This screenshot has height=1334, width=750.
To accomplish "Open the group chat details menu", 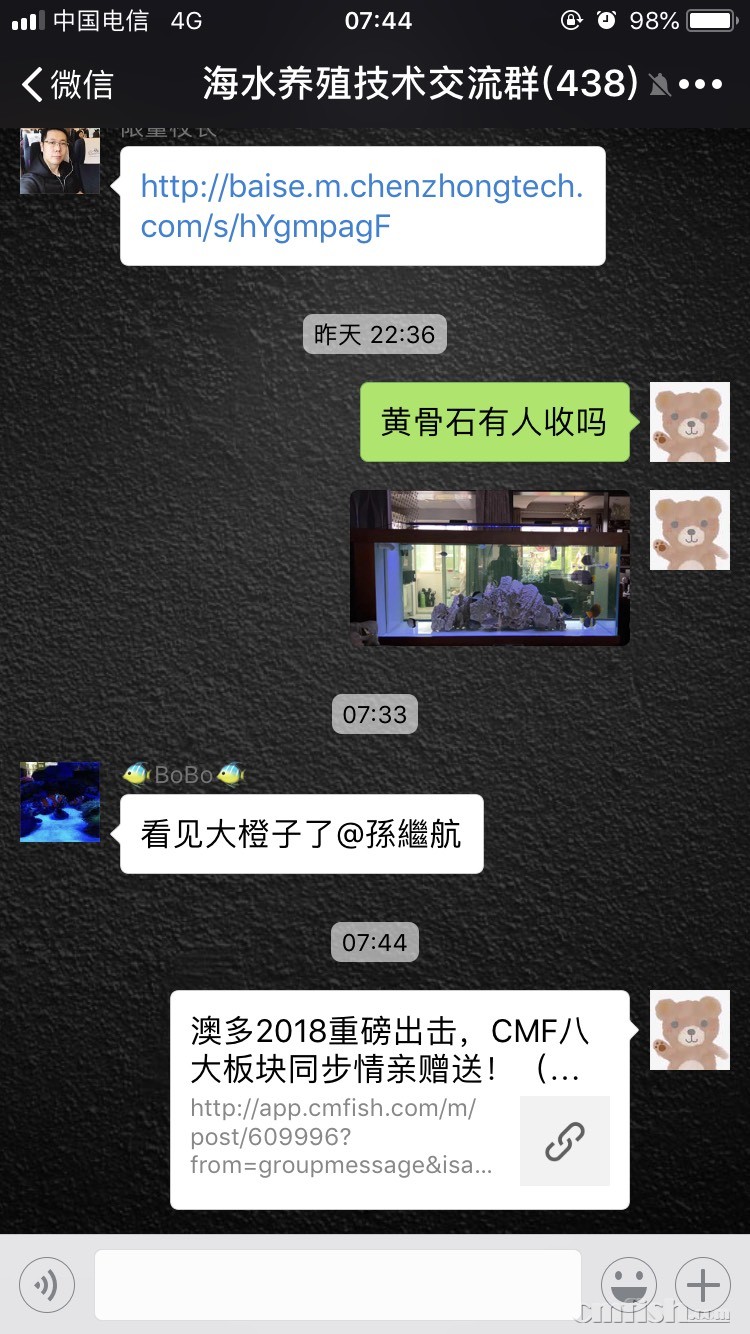I will (x=700, y=85).
